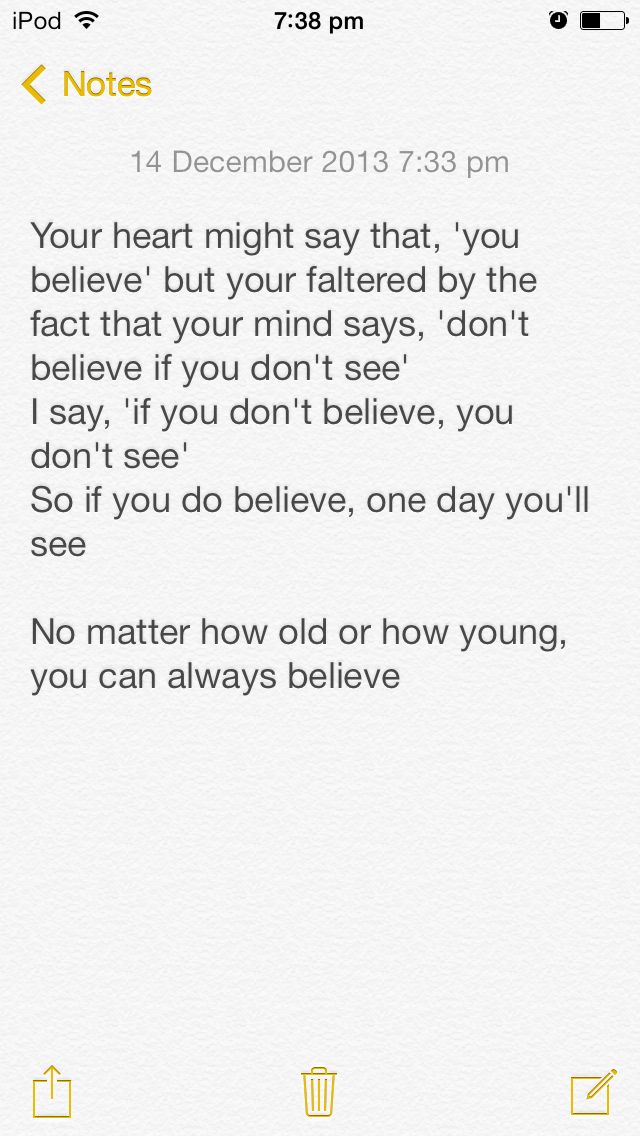The height and width of the screenshot is (1136, 640).
Task: Compose a new note
Action: (x=594, y=1091)
